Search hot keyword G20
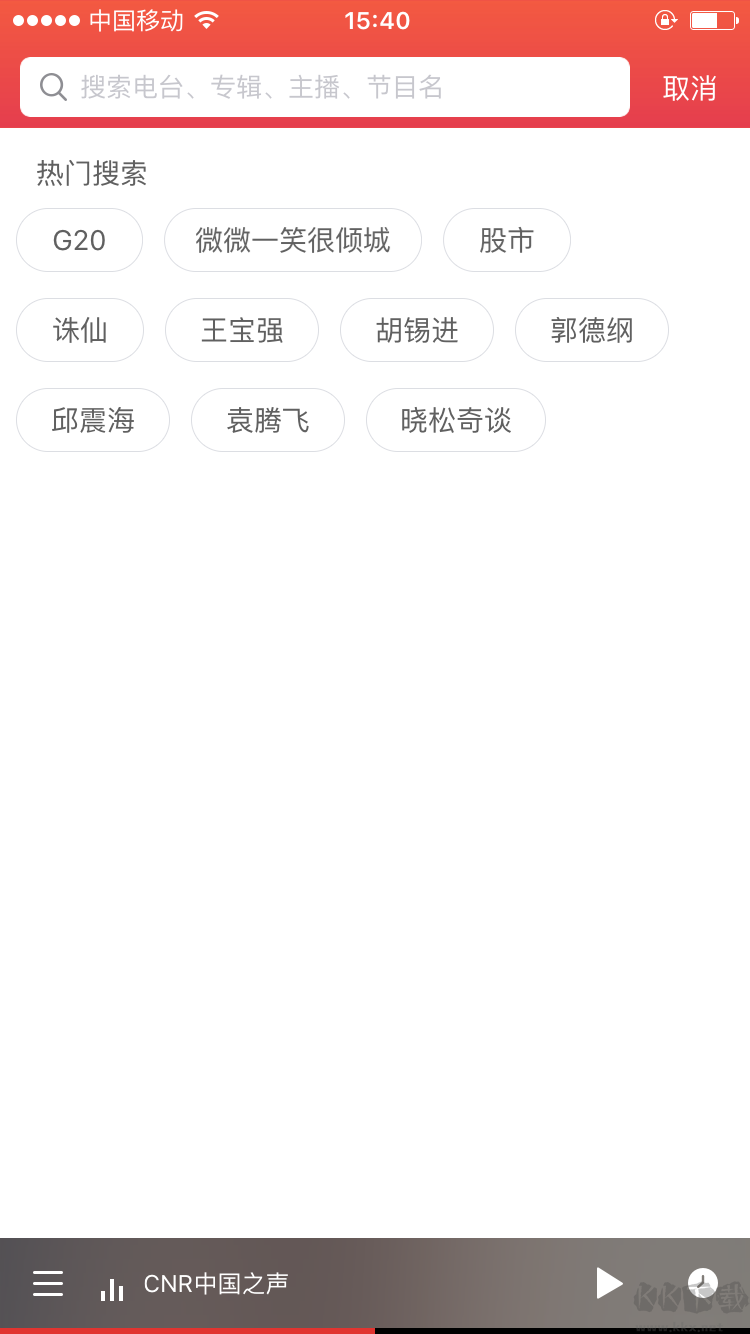 (x=79, y=240)
